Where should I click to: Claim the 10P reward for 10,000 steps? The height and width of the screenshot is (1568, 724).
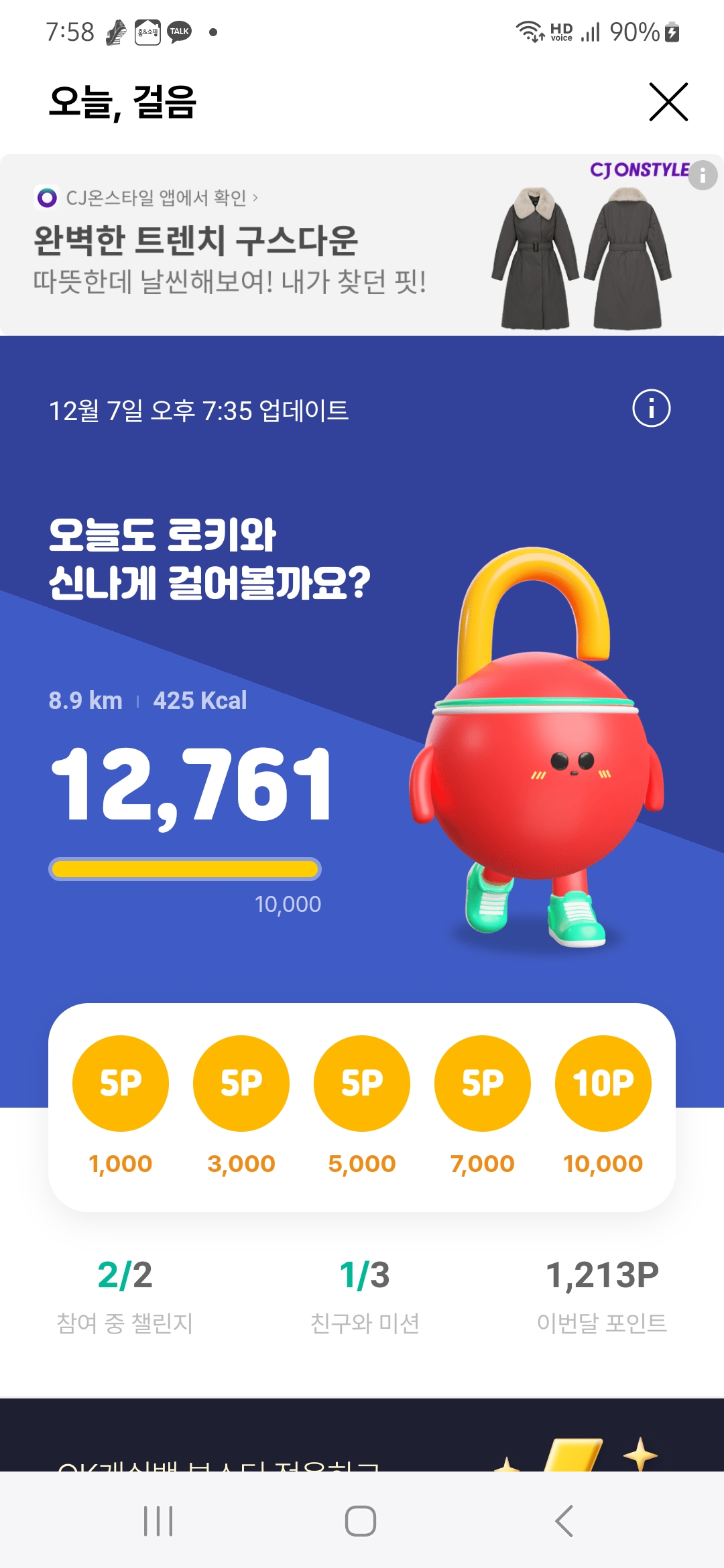(603, 1083)
